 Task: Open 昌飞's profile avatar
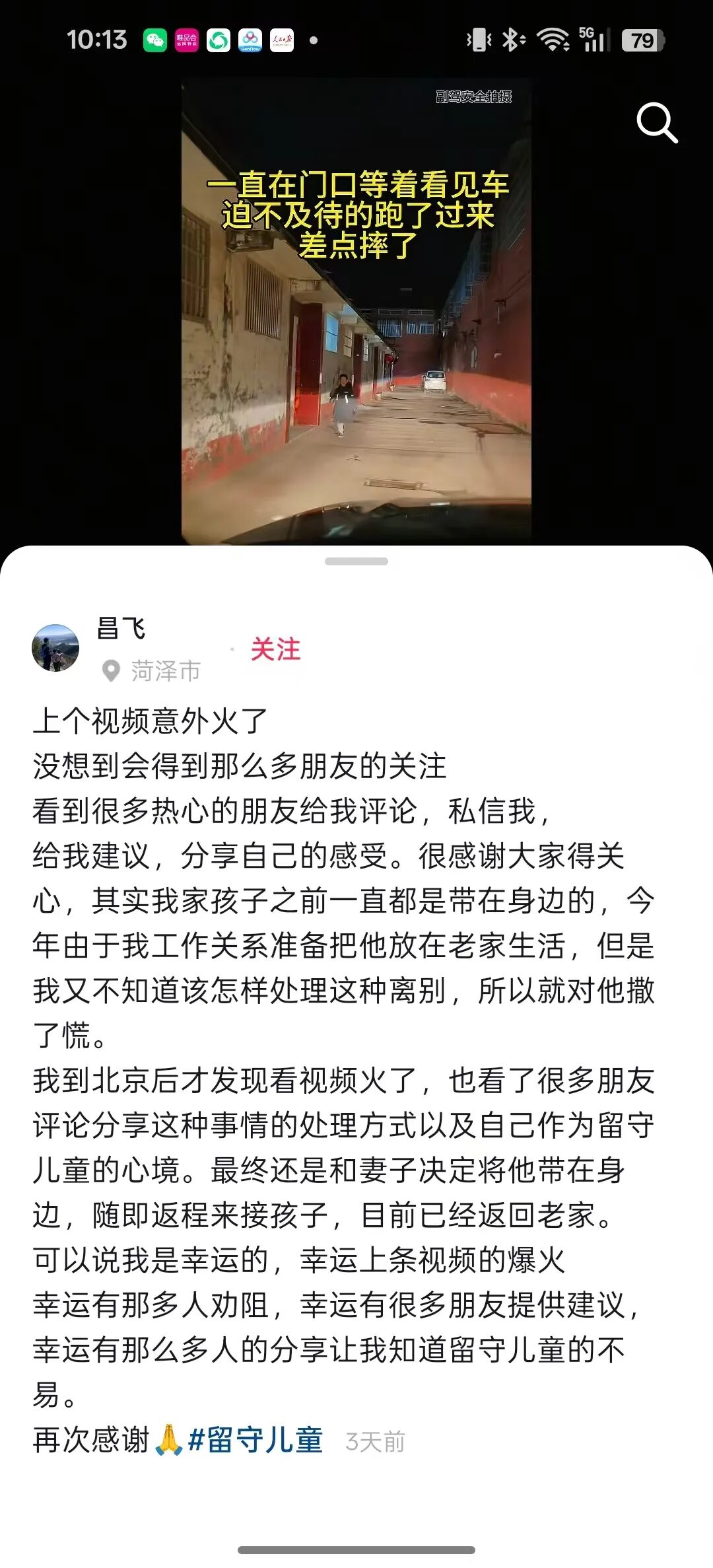point(55,648)
